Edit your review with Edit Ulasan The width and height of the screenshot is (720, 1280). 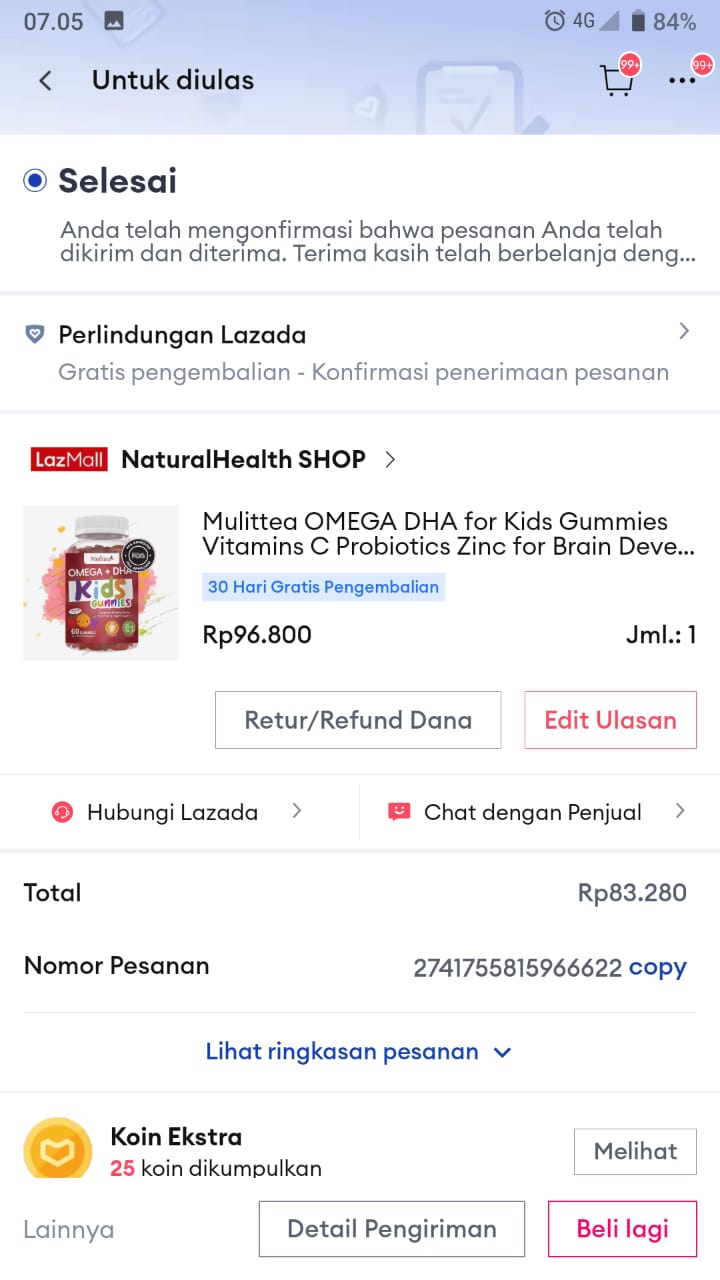(610, 720)
